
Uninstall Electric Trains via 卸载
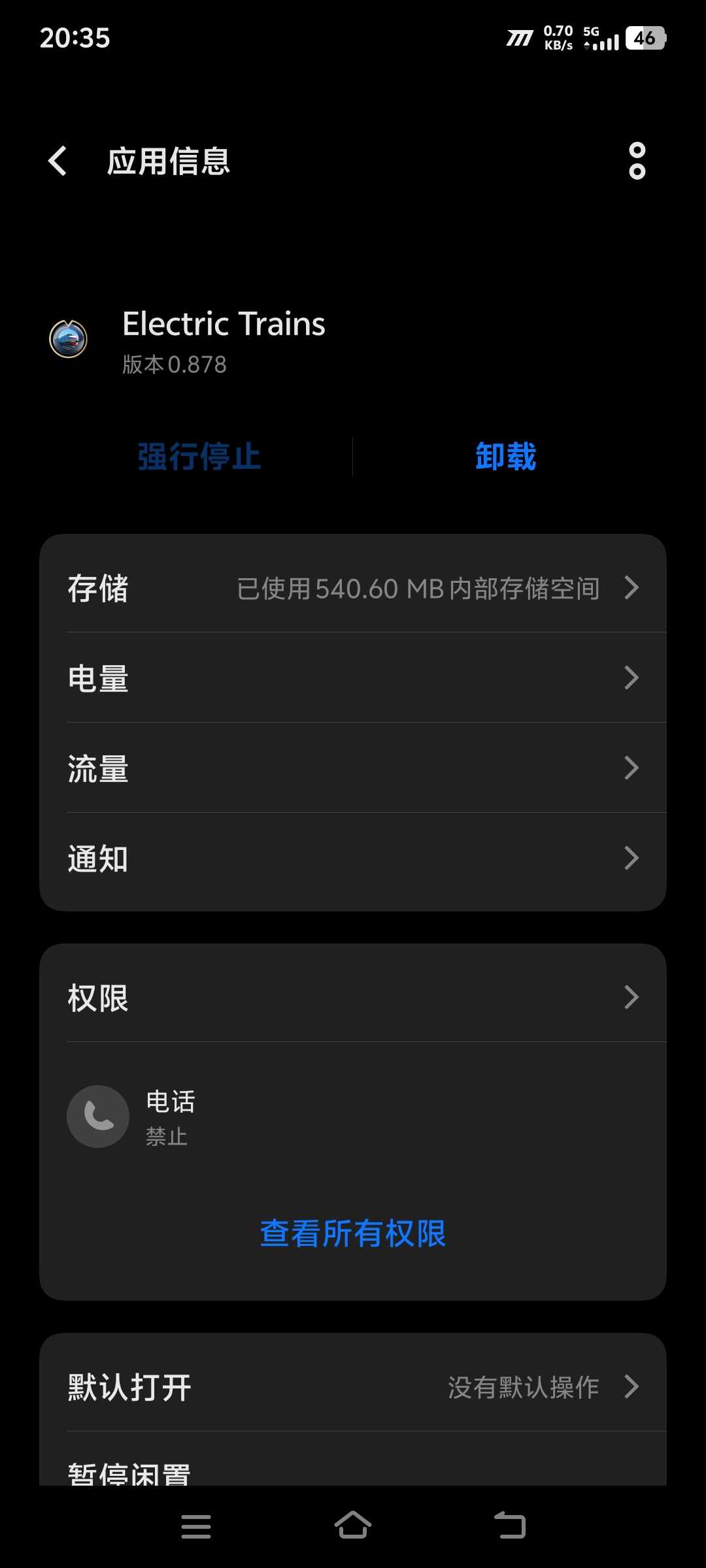(x=506, y=456)
